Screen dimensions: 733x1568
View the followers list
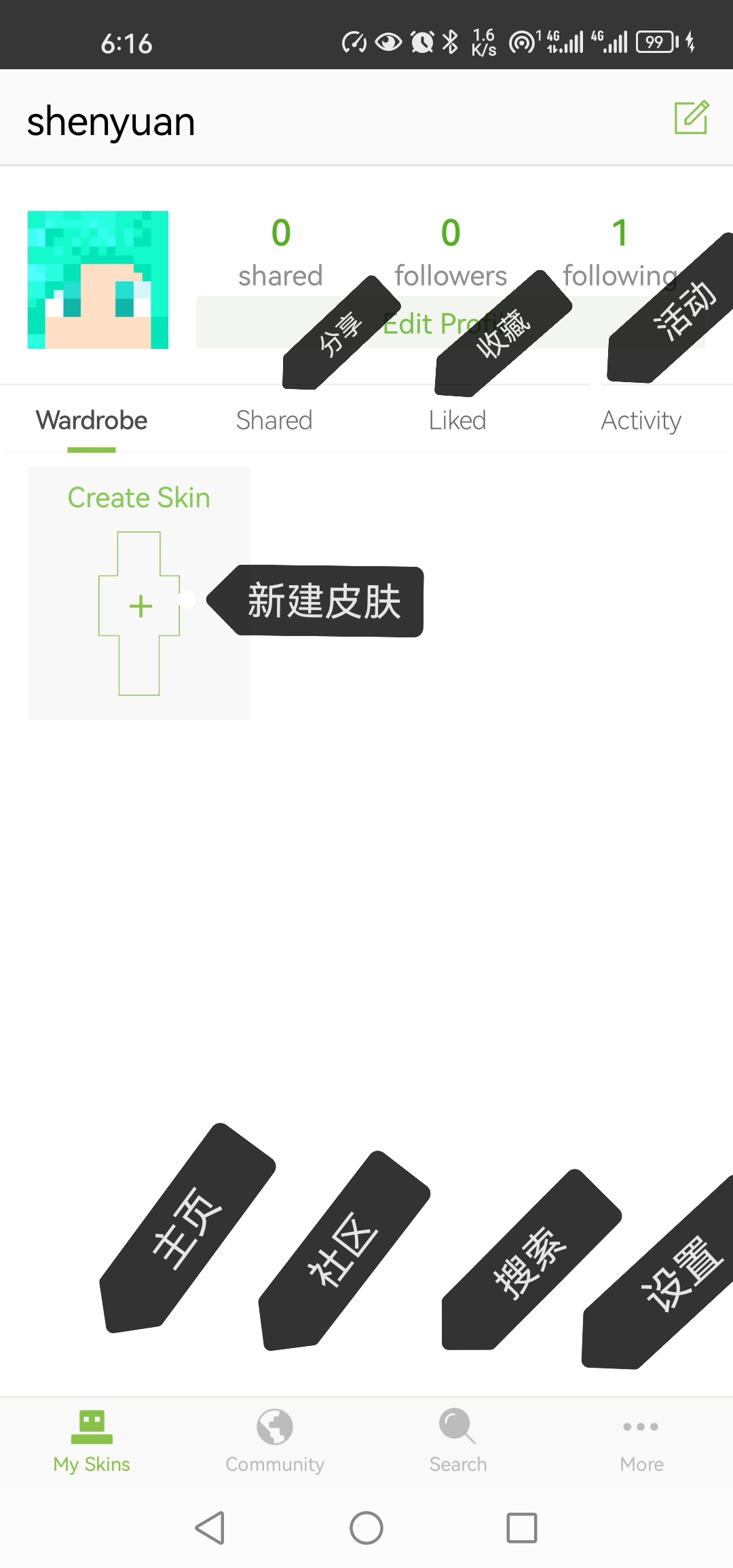tap(451, 253)
